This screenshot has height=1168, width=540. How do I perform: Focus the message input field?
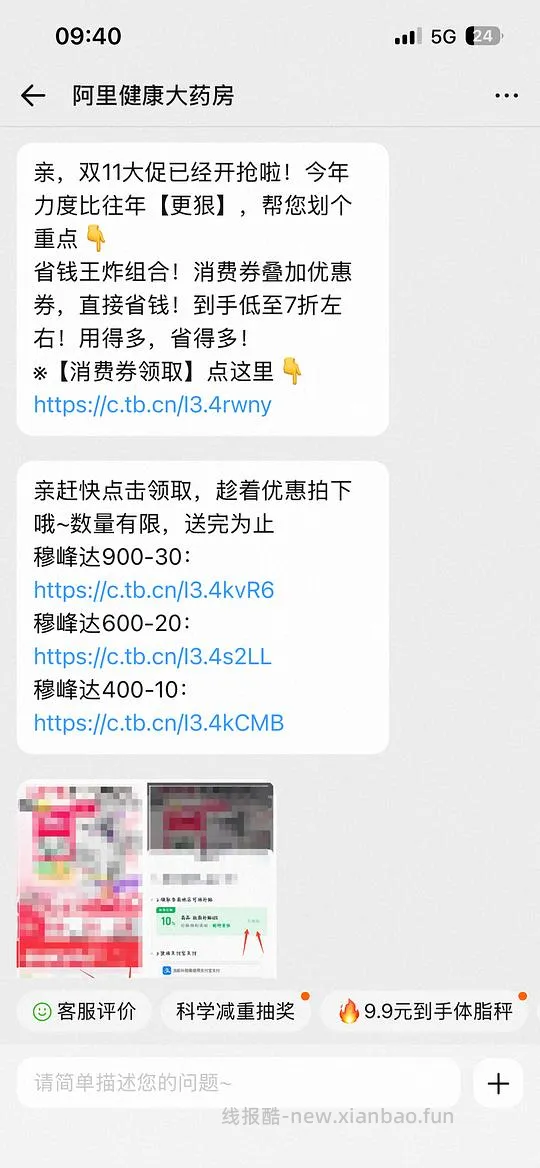pyautogui.click(x=238, y=1083)
